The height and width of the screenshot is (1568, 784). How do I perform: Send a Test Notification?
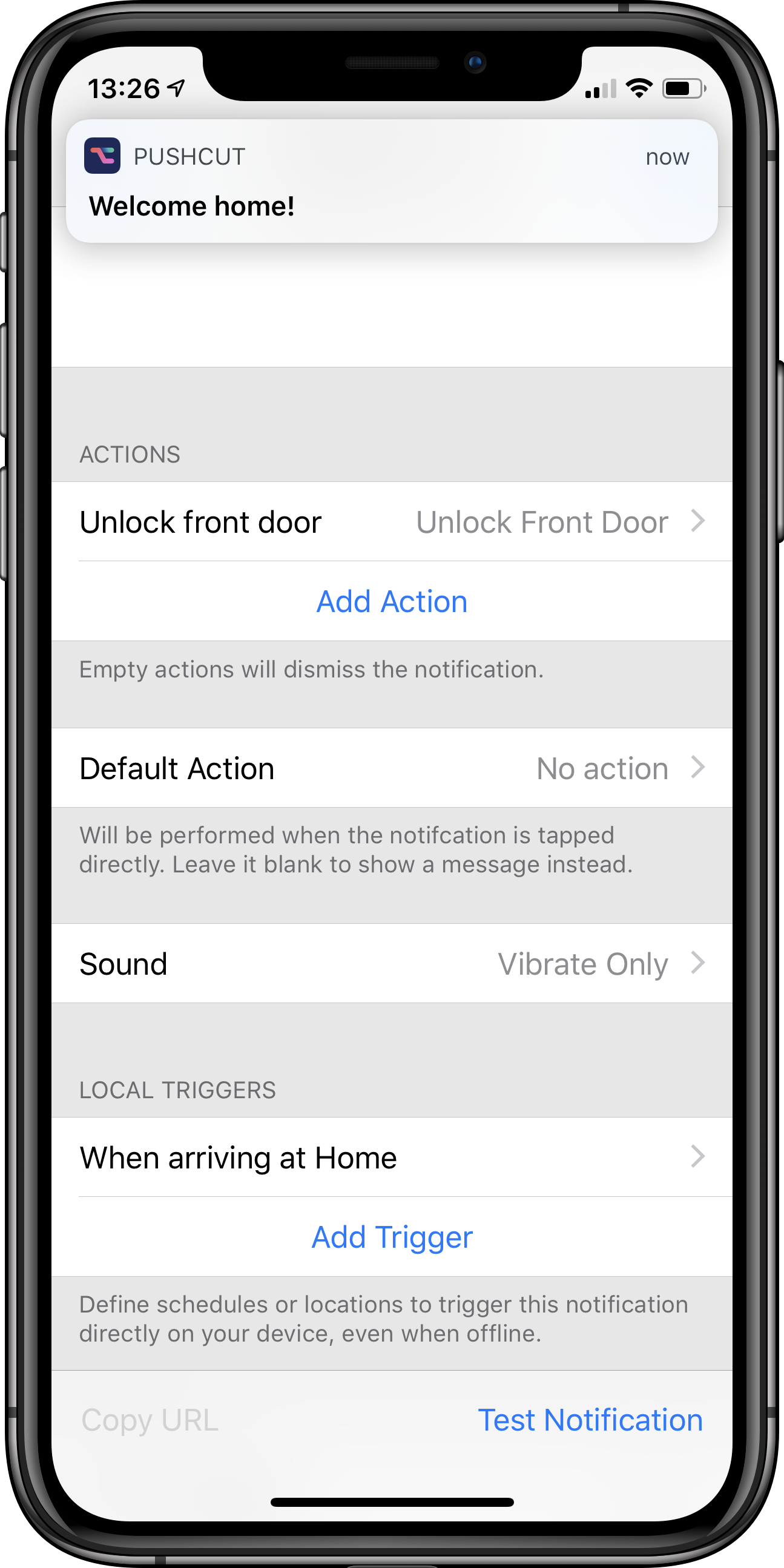pyautogui.click(x=590, y=1420)
